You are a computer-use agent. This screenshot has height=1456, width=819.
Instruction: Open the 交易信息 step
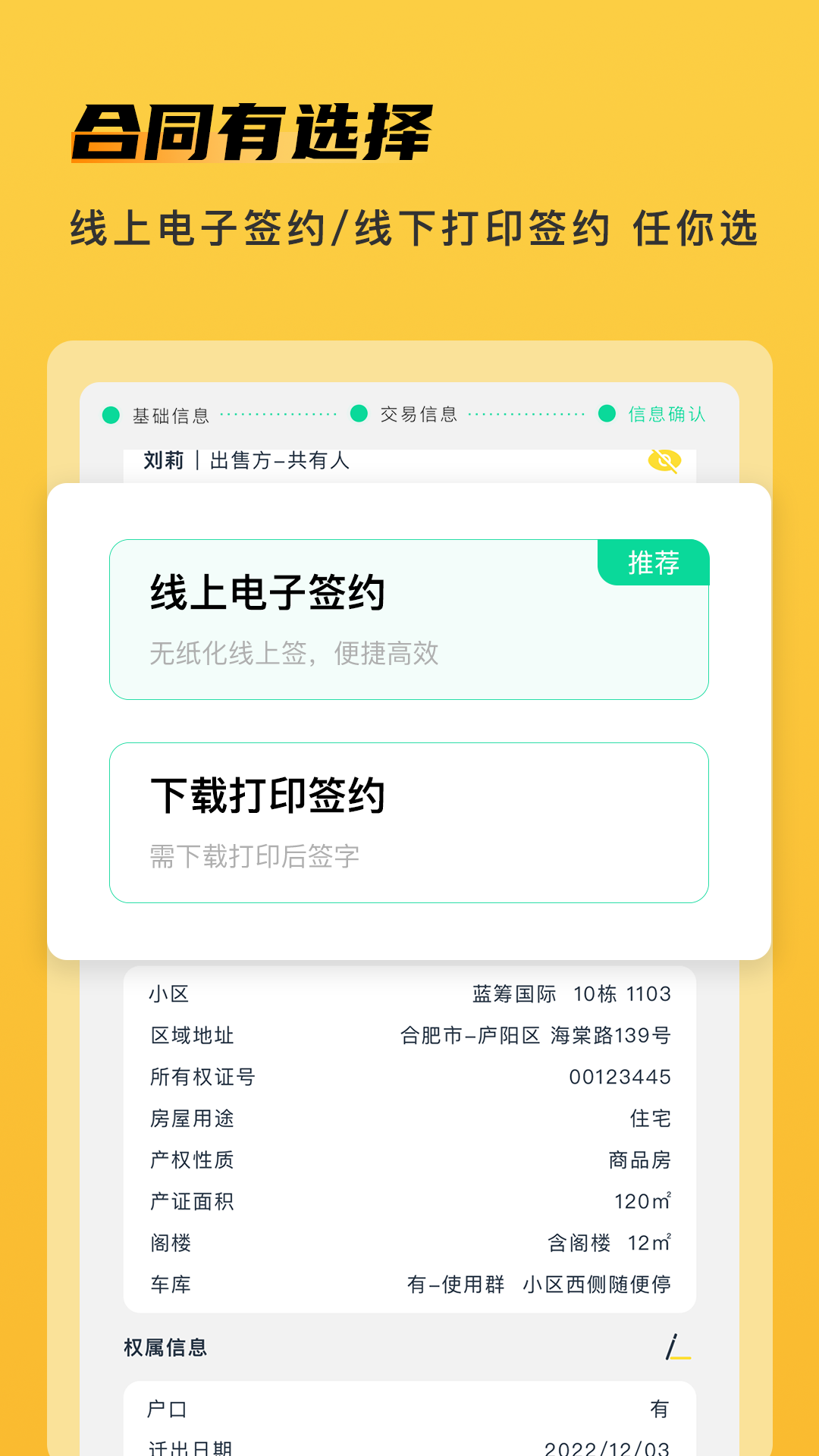pyautogui.click(x=419, y=416)
